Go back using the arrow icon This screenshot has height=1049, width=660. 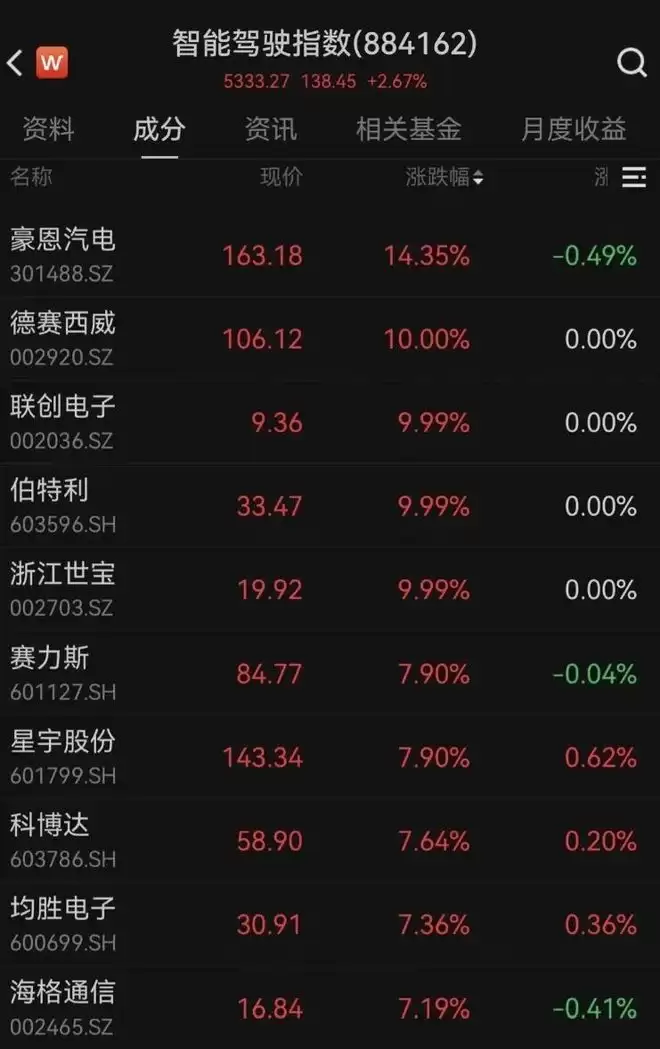[15, 63]
